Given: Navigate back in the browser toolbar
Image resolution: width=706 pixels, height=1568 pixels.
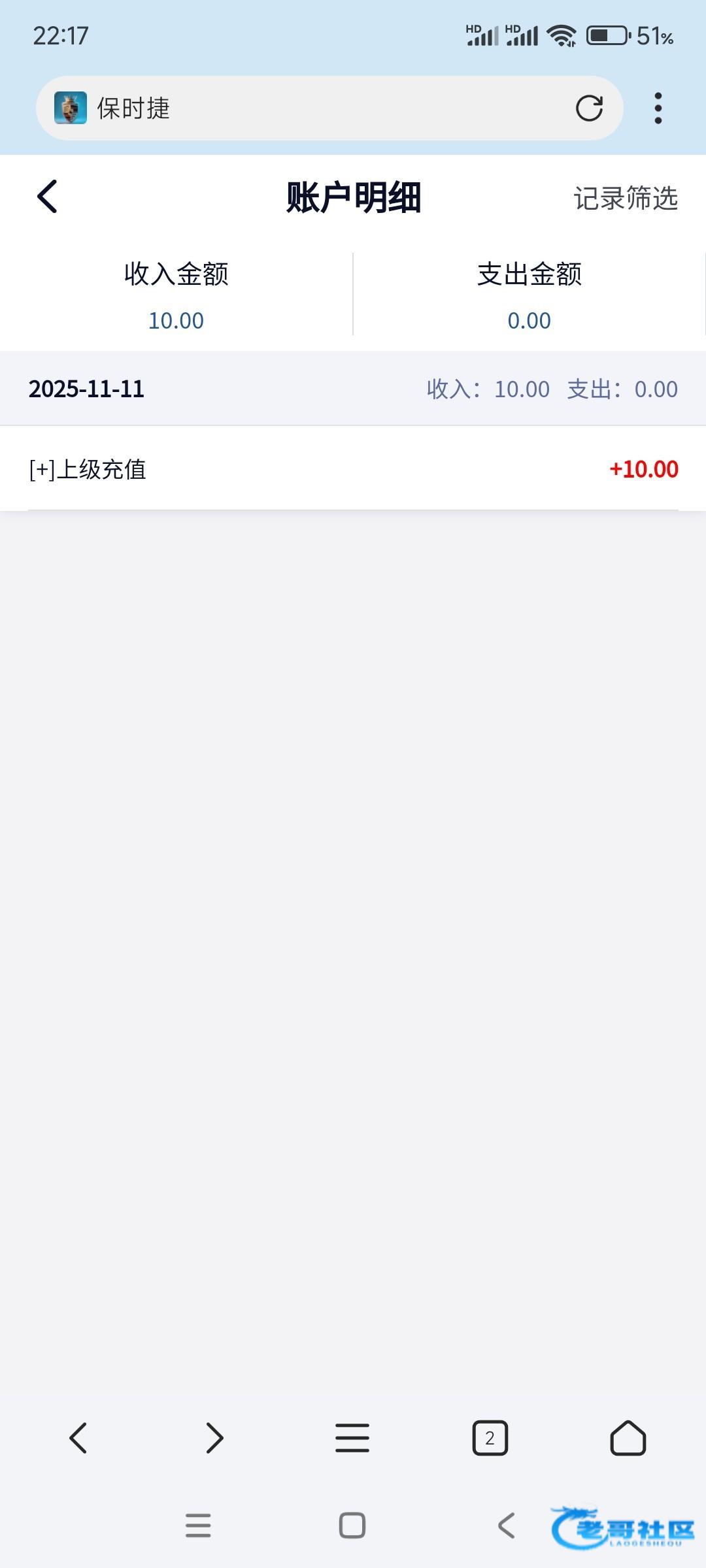Looking at the screenshot, I should click(x=78, y=1438).
